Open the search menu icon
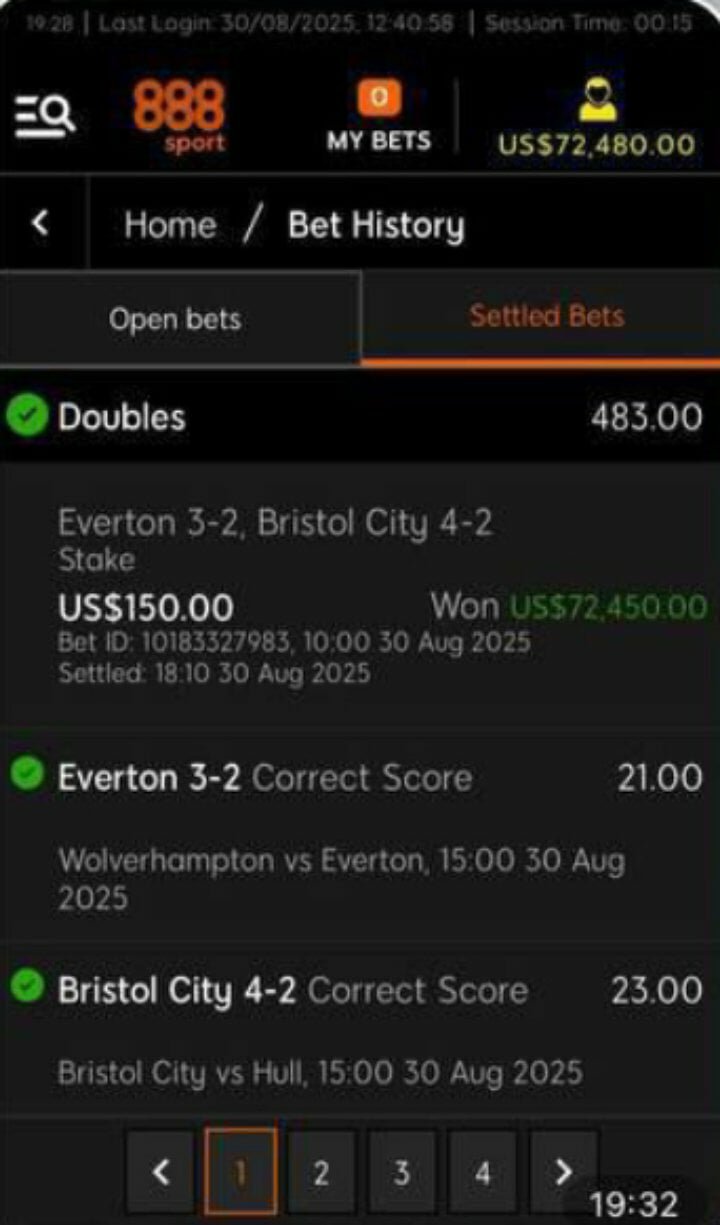Viewport: 720px width, 1225px height. pyautogui.click(x=44, y=117)
